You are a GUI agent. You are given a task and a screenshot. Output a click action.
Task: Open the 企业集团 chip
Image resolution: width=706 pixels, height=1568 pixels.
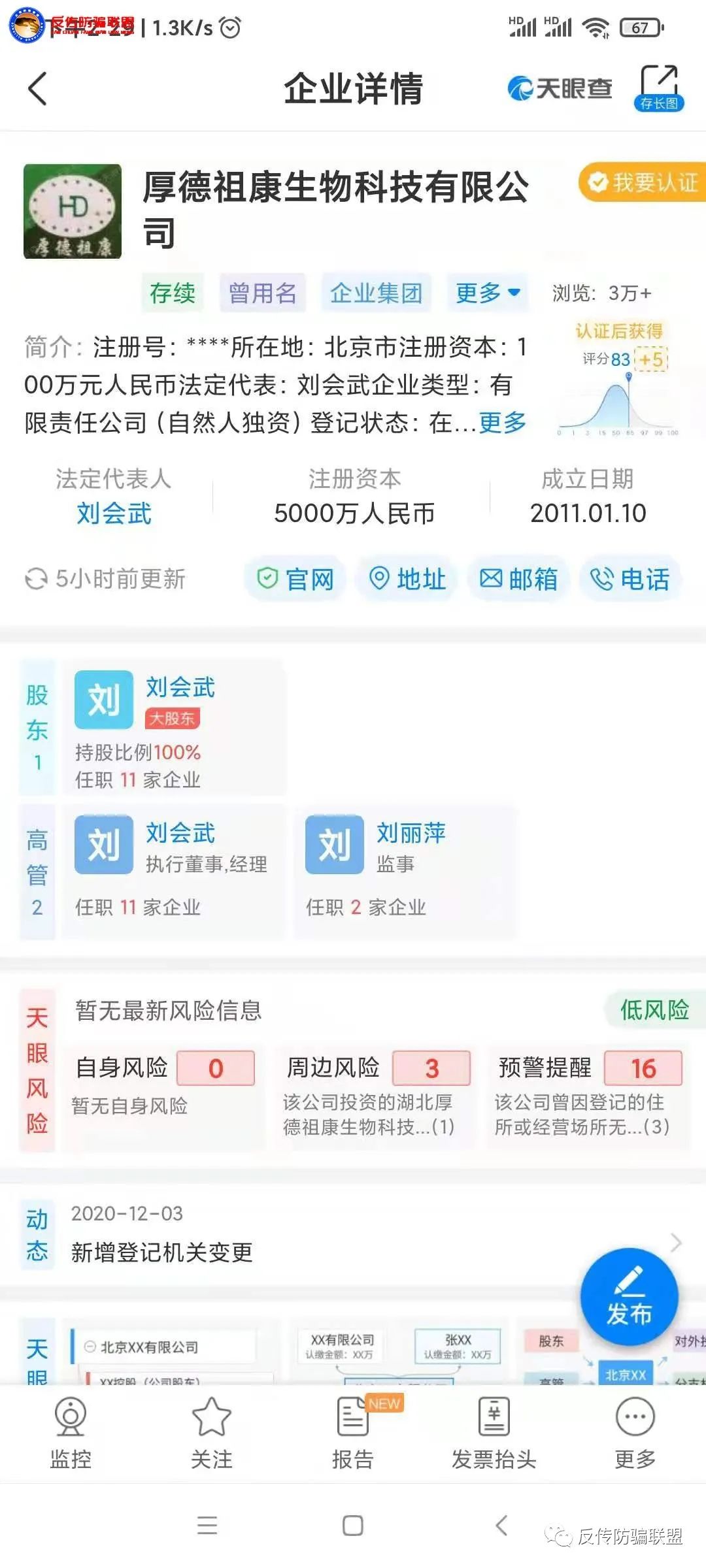tap(376, 293)
